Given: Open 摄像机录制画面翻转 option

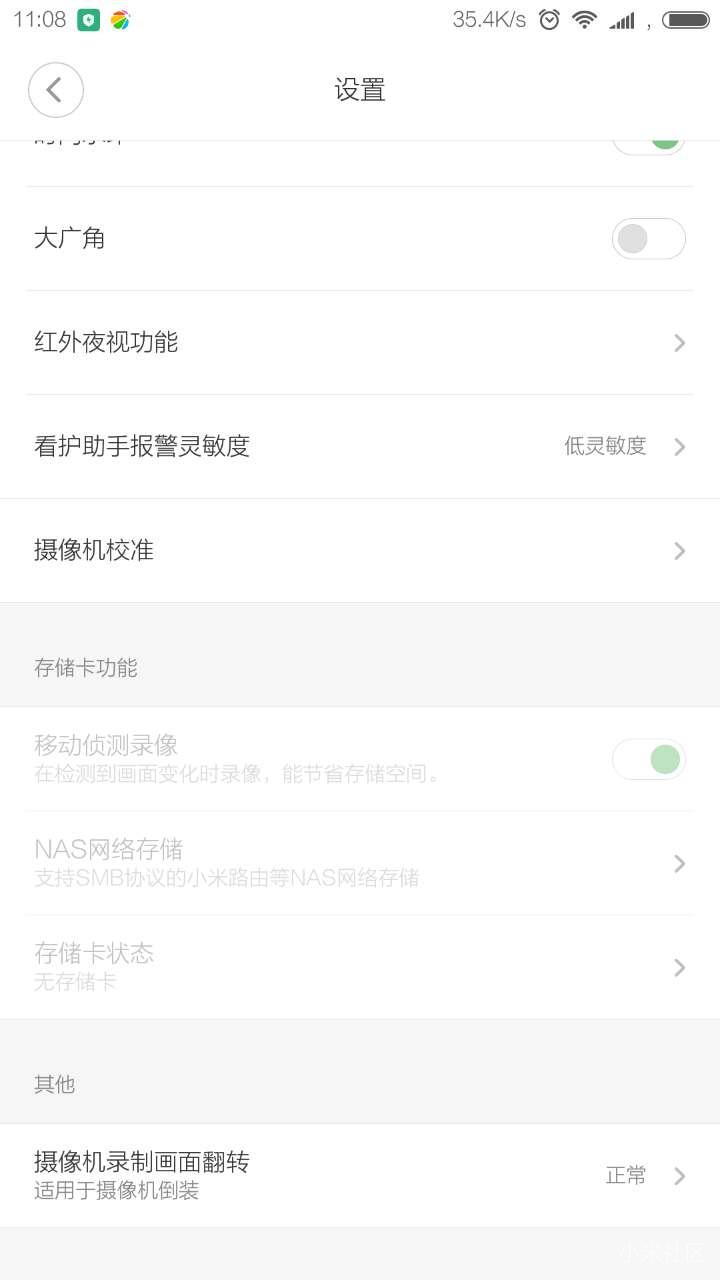Looking at the screenshot, I should point(360,1175).
